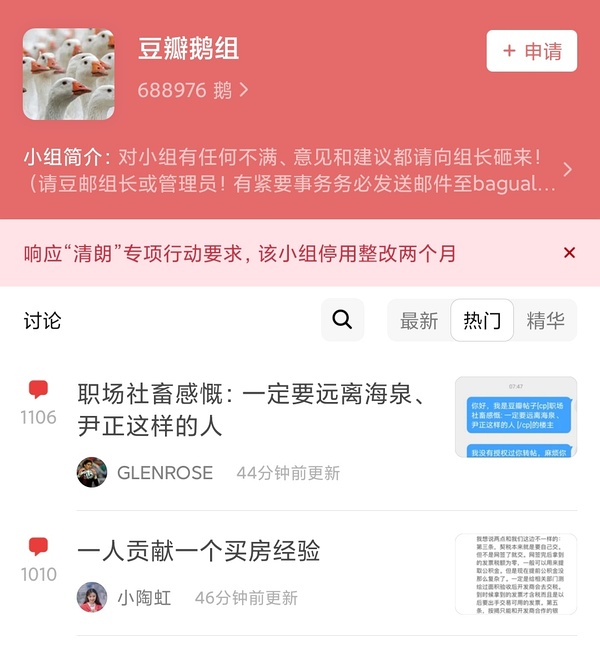
Task: Select the 热门 tab
Action: (x=482, y=321)
